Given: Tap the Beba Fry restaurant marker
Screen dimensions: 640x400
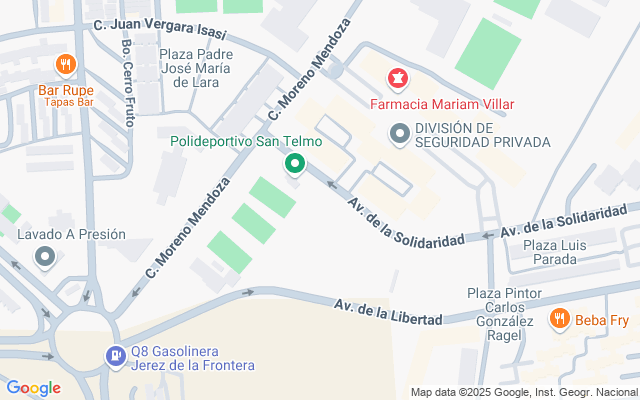Looking at the screenshot, I should (x=559, y=320).
